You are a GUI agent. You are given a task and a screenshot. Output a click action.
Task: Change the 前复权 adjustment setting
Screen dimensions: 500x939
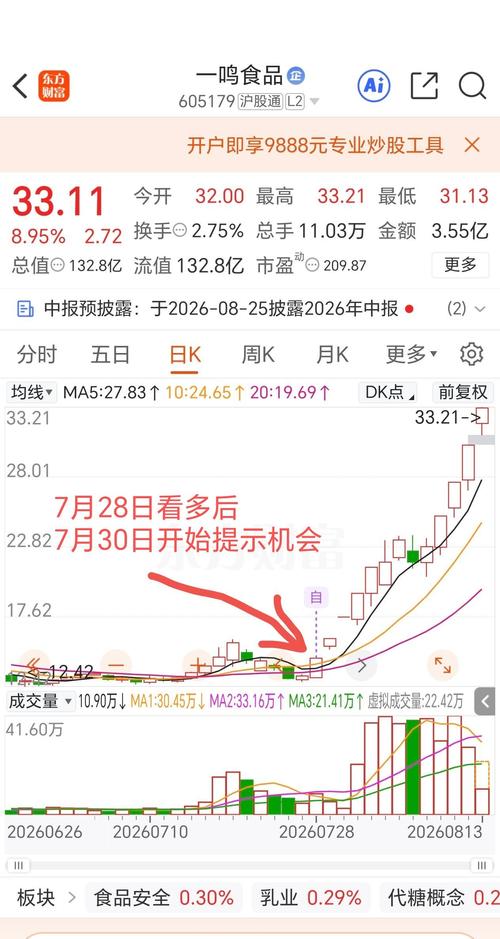[463, 393]
